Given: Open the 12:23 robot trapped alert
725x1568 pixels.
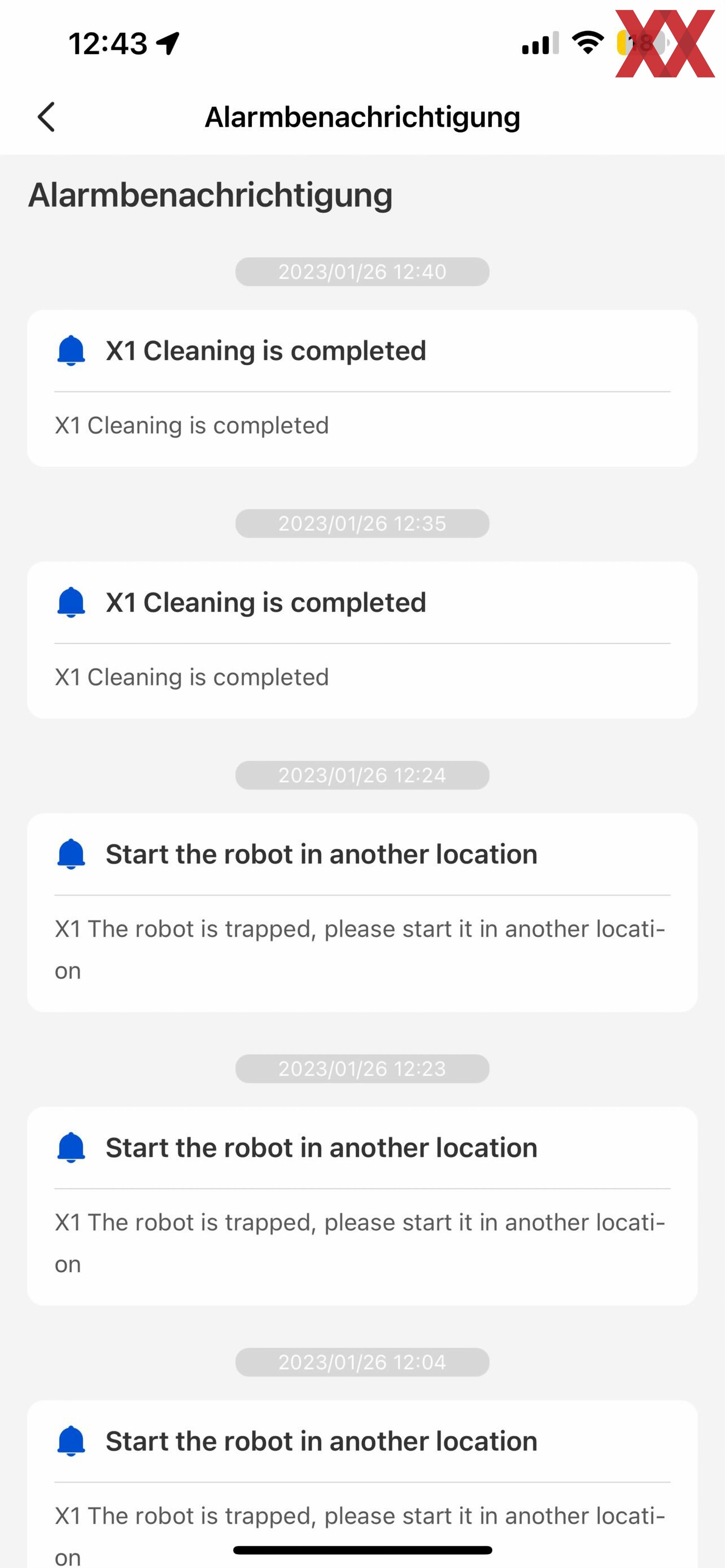Looking at the screenshot, I should tap(362, 1206).
